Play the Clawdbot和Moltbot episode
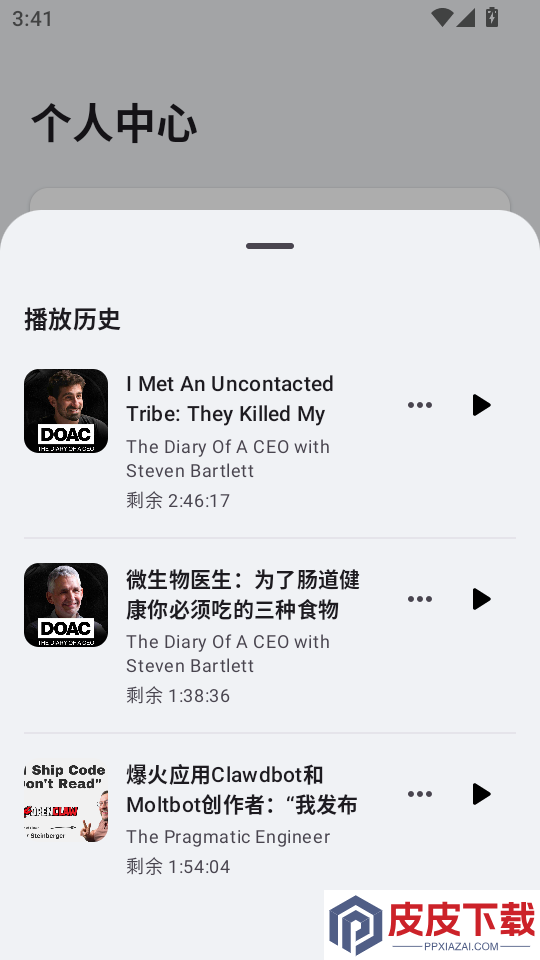 point(482,793)
